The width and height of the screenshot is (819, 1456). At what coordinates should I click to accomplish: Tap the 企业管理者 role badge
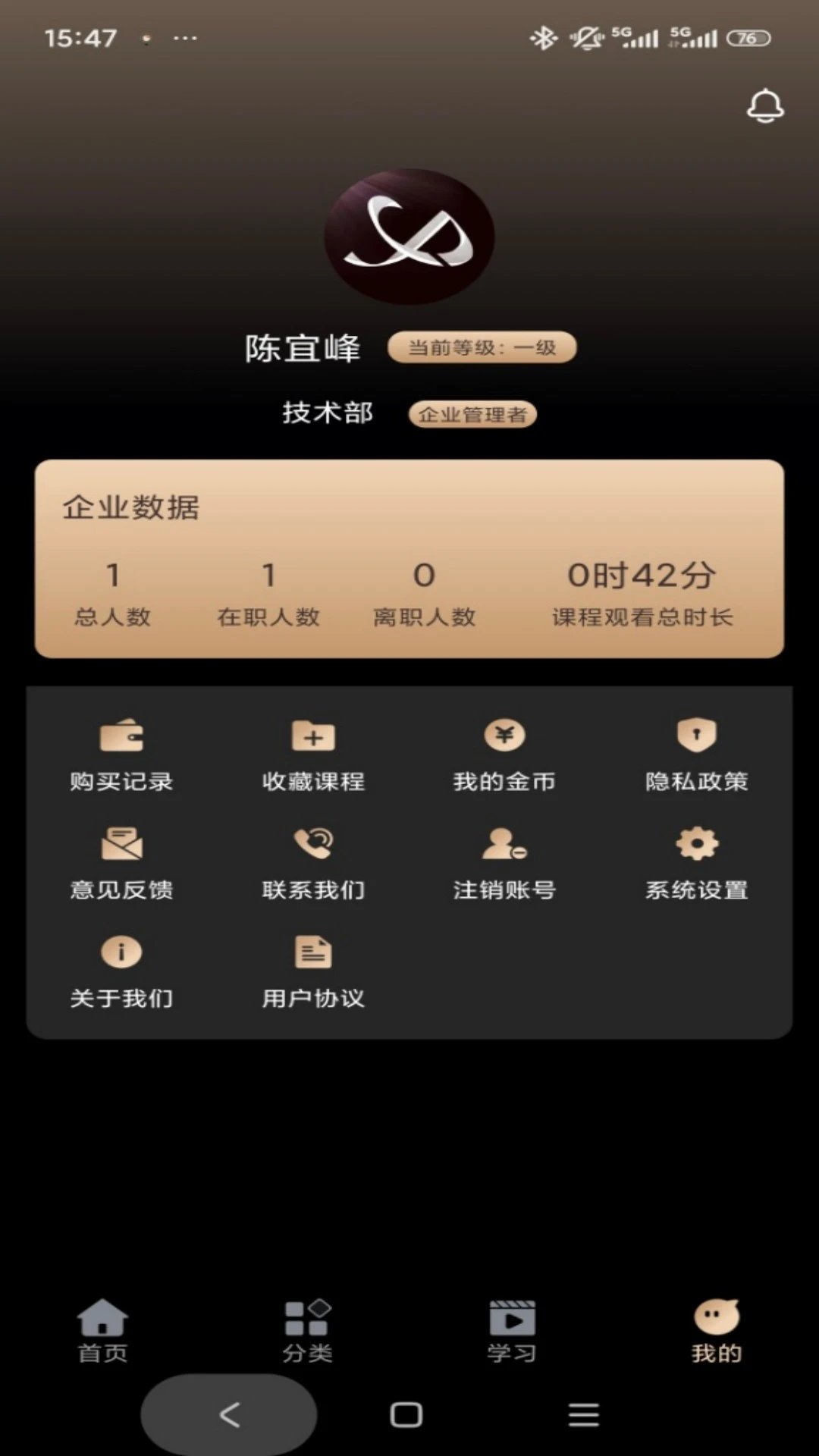pyautogui.click(x=472, y=414)
